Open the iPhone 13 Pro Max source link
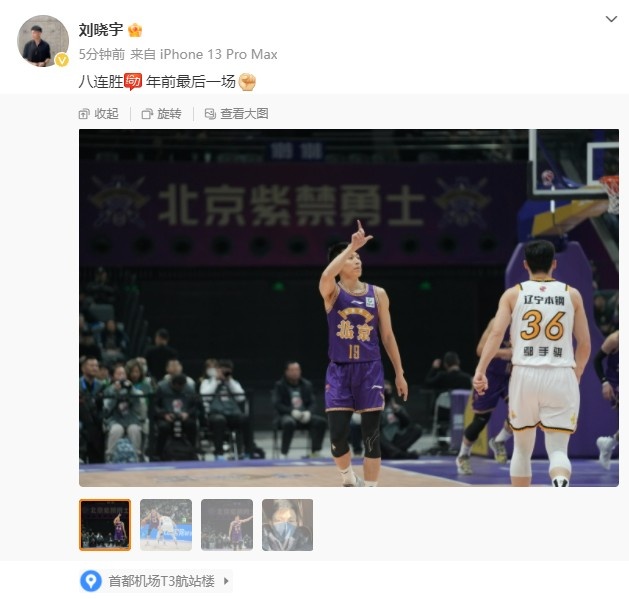629x599 pixels. [218, 54]
